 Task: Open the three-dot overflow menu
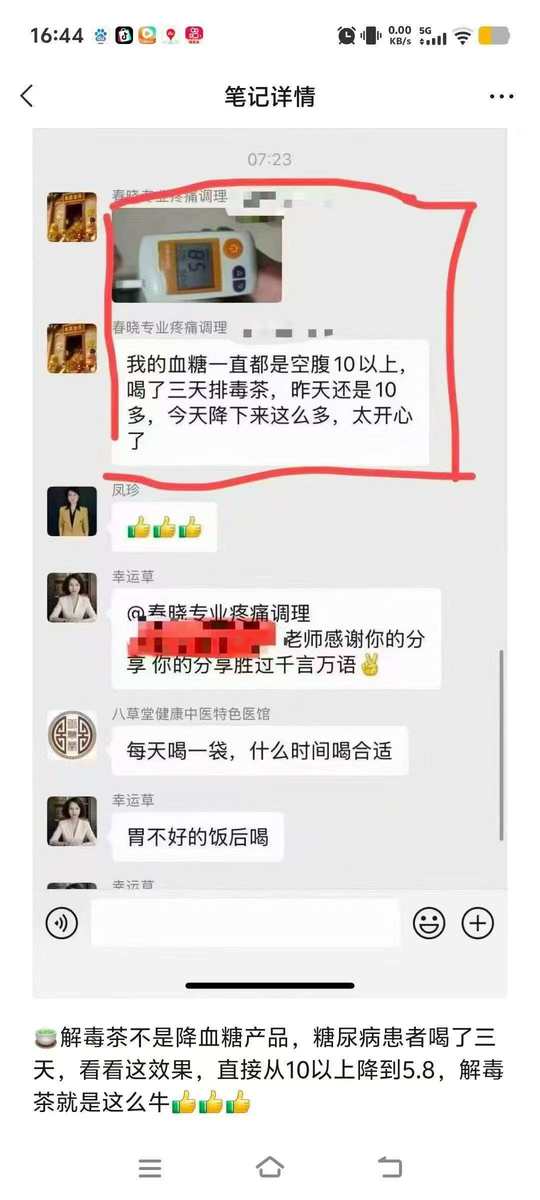[501, 97]
